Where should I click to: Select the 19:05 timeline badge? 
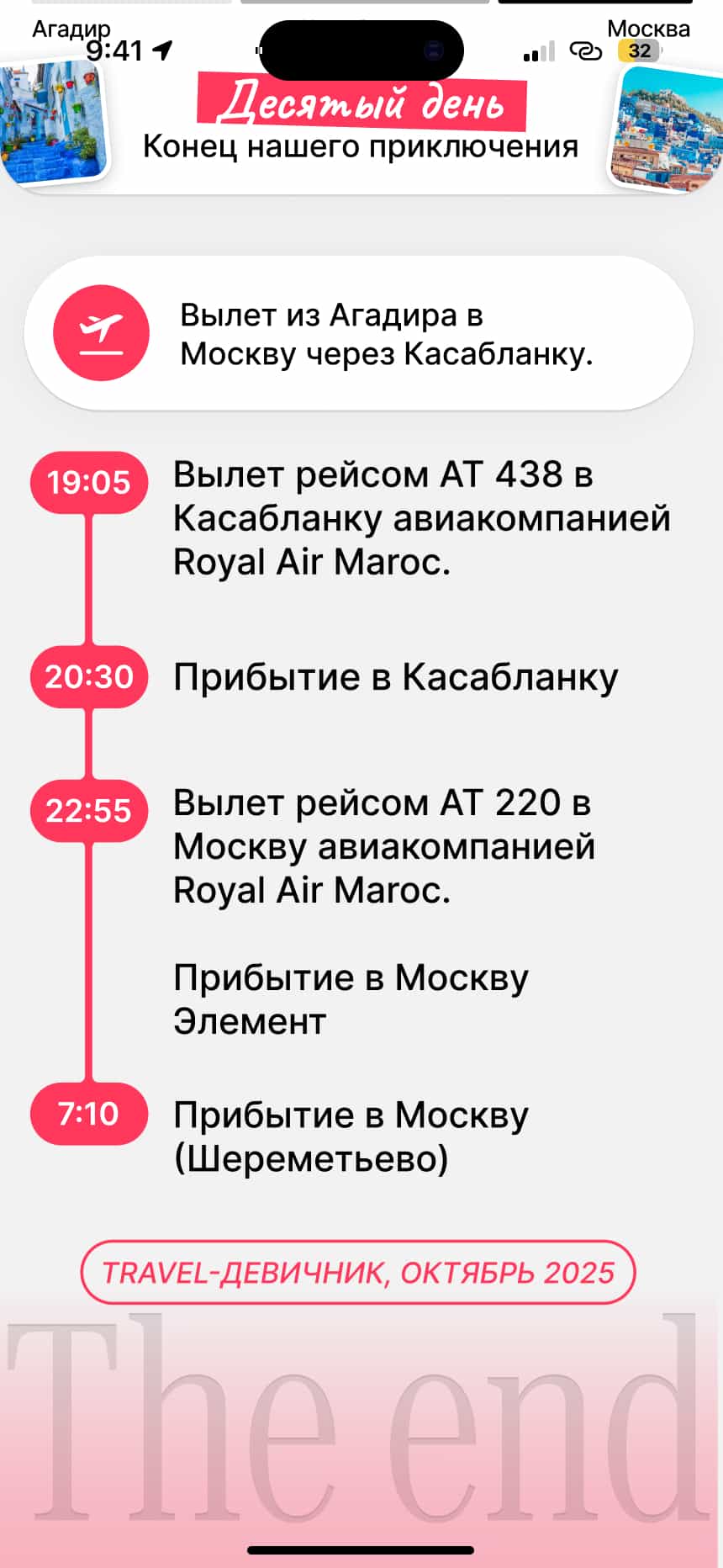click(x=88, y=482)
